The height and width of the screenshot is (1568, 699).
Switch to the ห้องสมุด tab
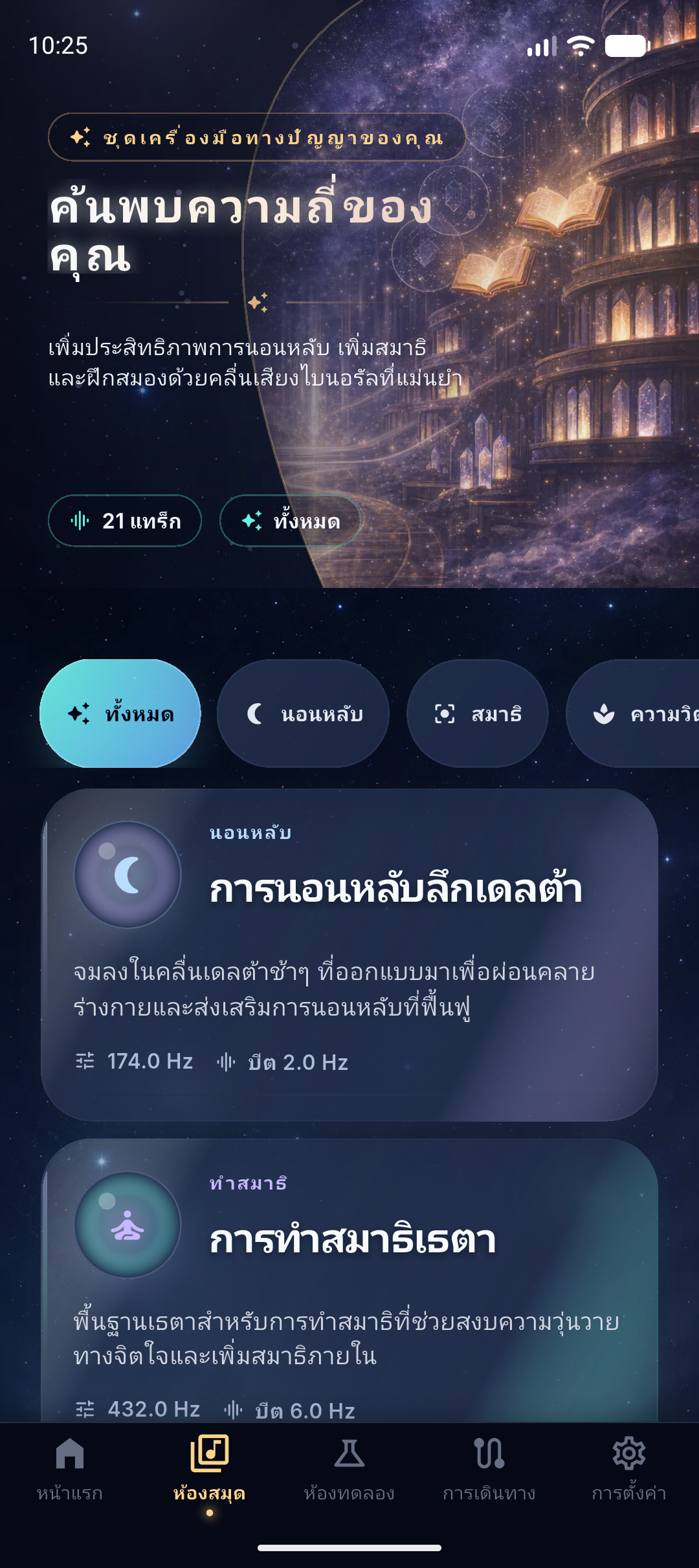[x=209, y=1468]
